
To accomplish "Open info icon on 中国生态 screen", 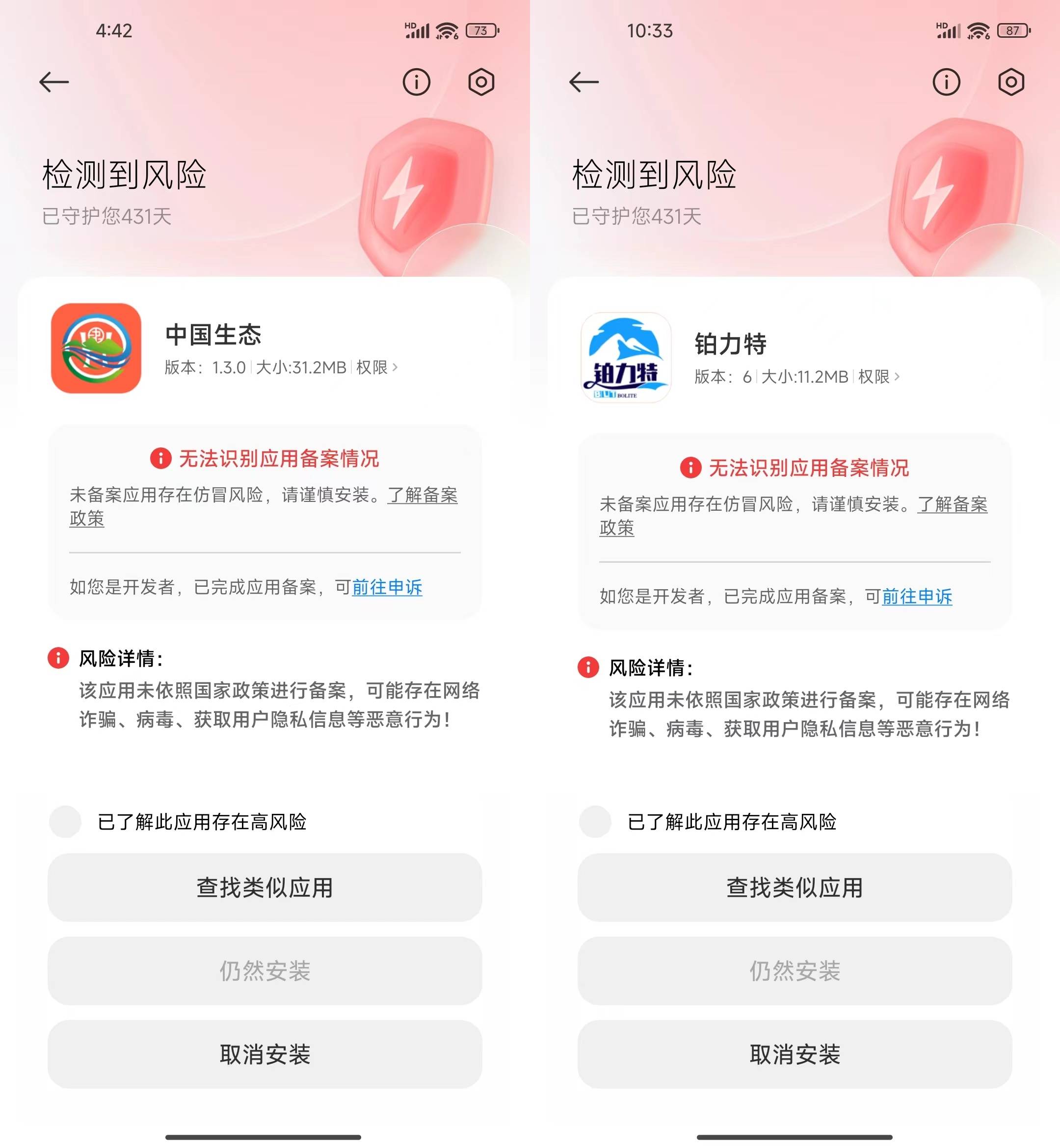I will [x=416, y=82].
